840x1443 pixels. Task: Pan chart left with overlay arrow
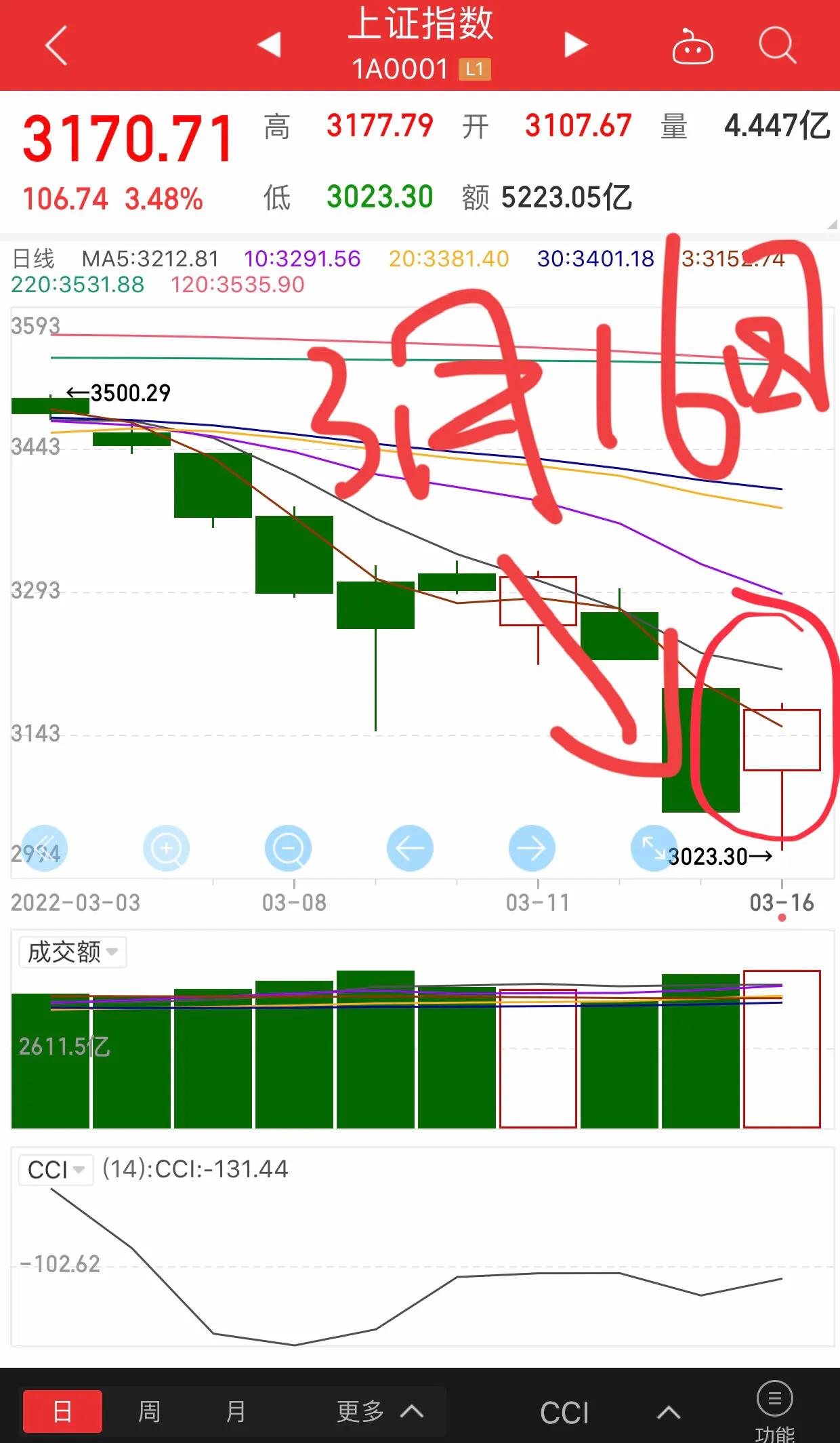tap(410, 848)
